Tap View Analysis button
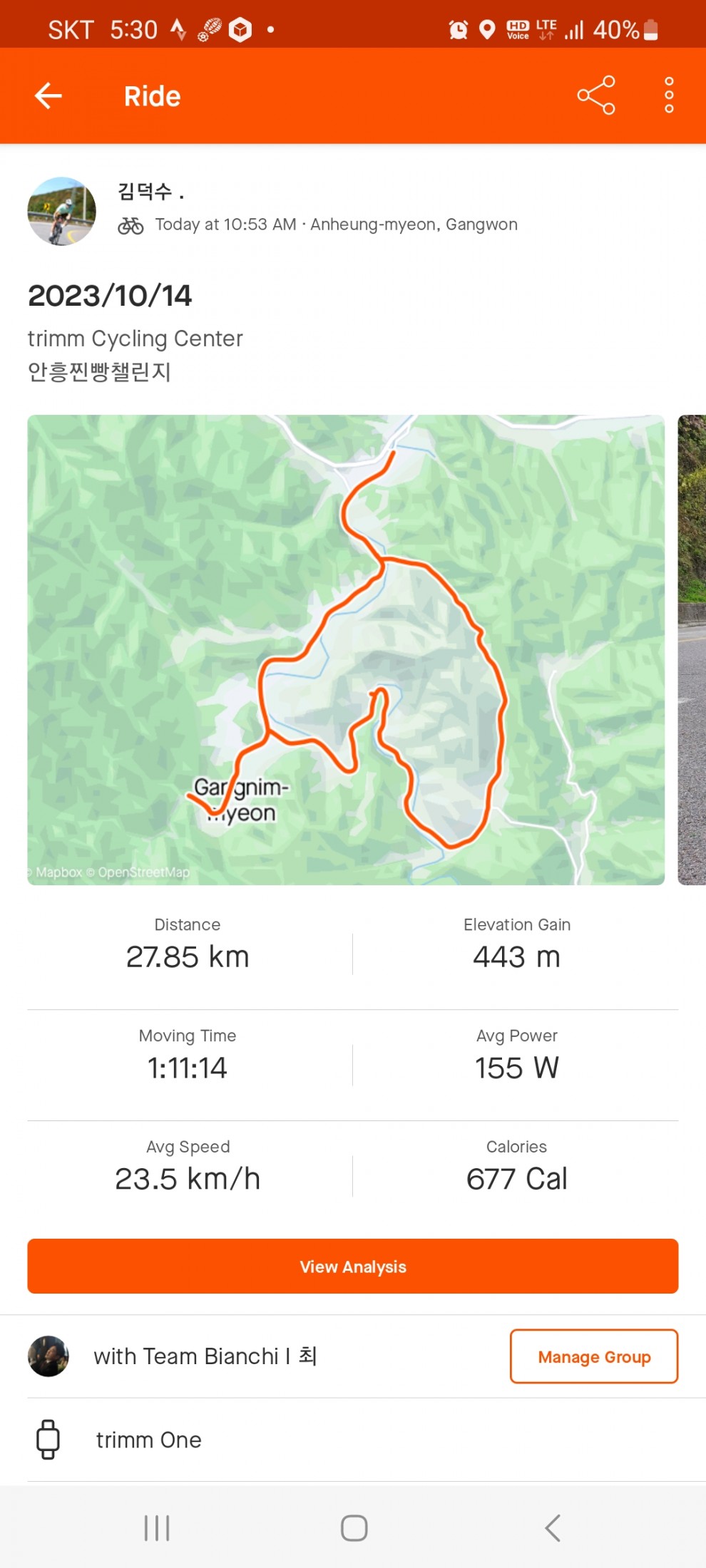 [x=353, y=1267]
